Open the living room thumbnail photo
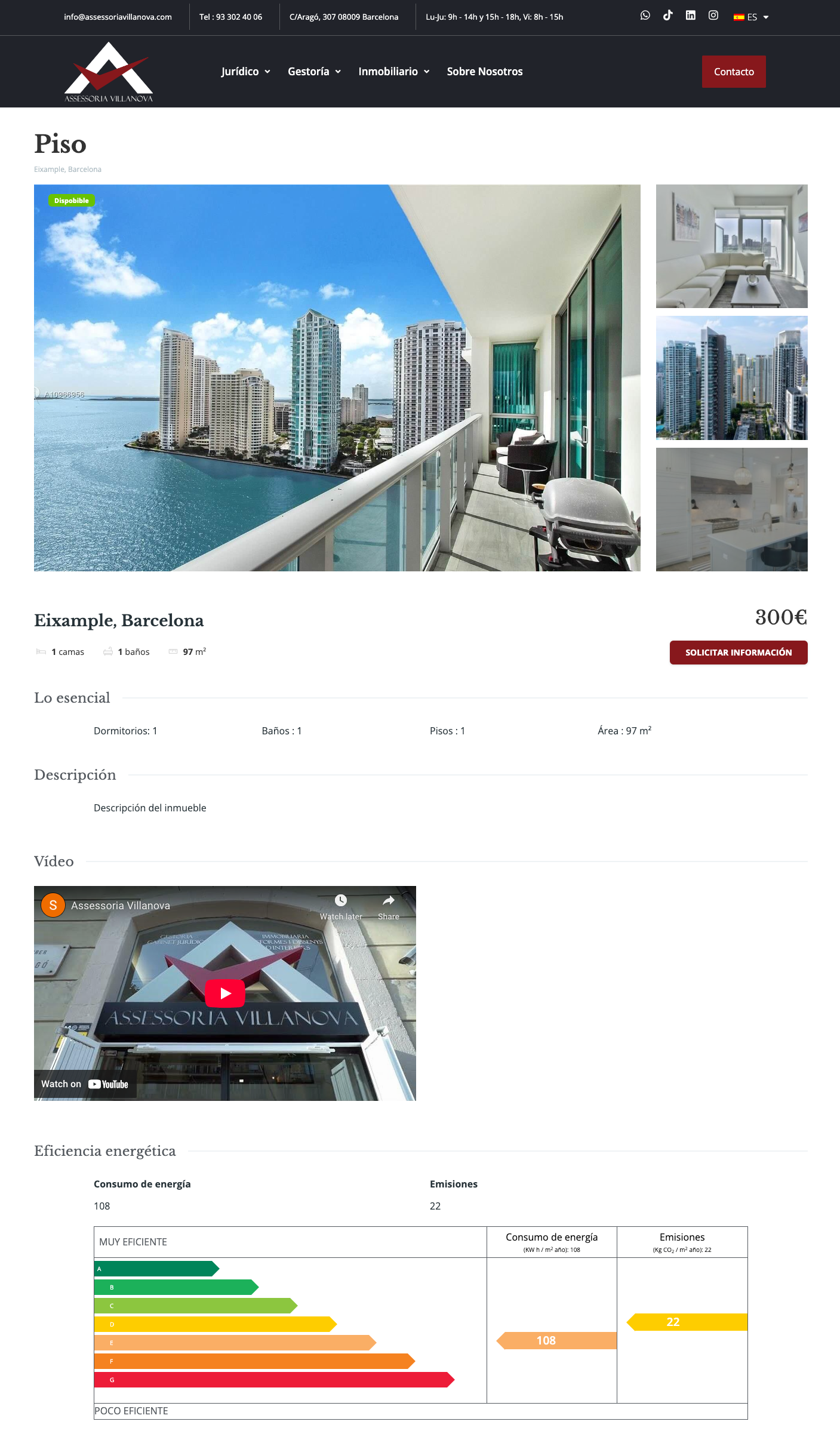840x1443 pixels. pos(731,246)
